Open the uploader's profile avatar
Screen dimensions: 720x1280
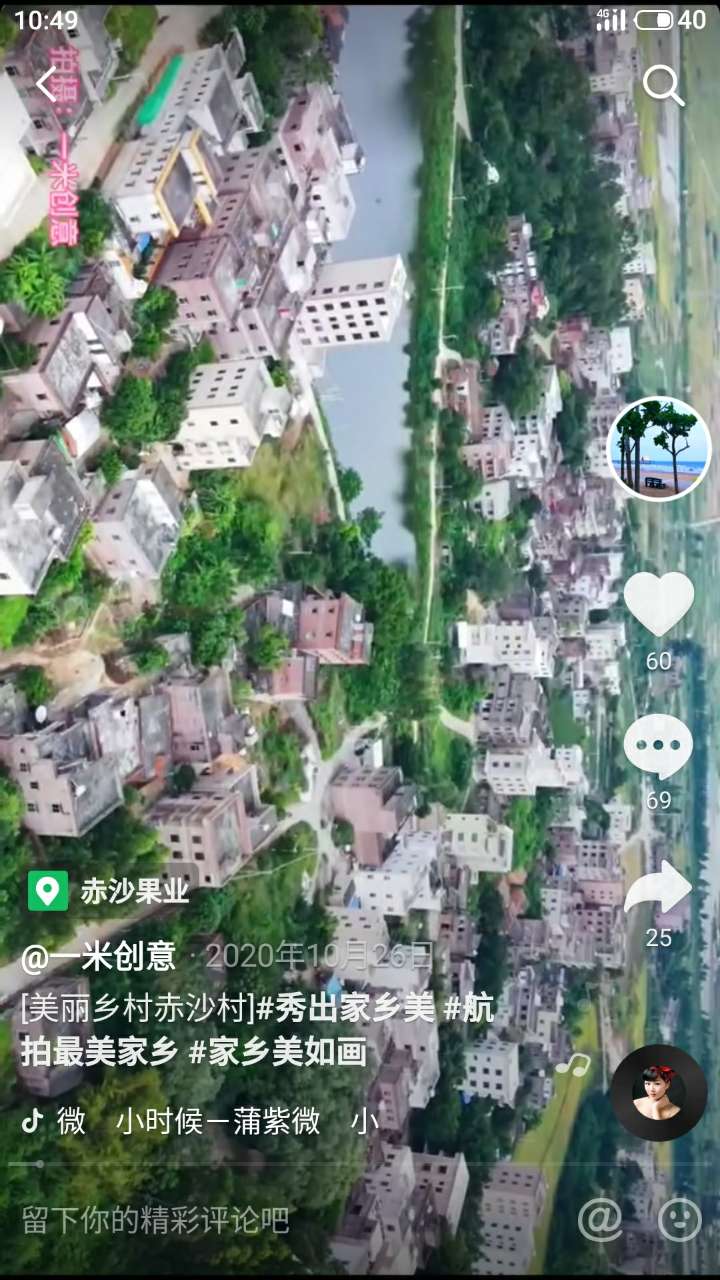(x=659, y=449)
